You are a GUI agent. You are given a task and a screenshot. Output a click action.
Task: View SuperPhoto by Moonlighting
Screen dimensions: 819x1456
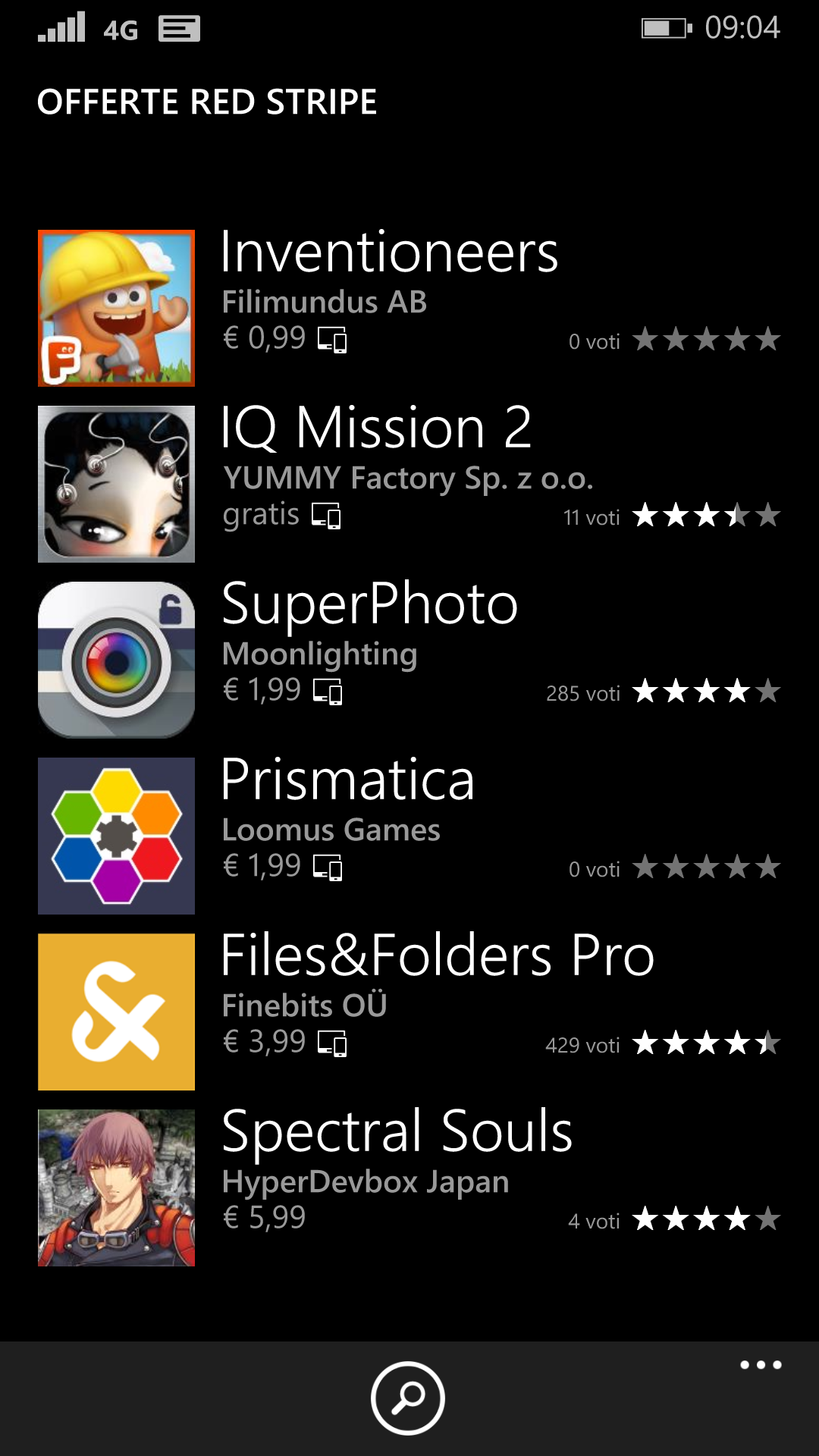[409, 660]
